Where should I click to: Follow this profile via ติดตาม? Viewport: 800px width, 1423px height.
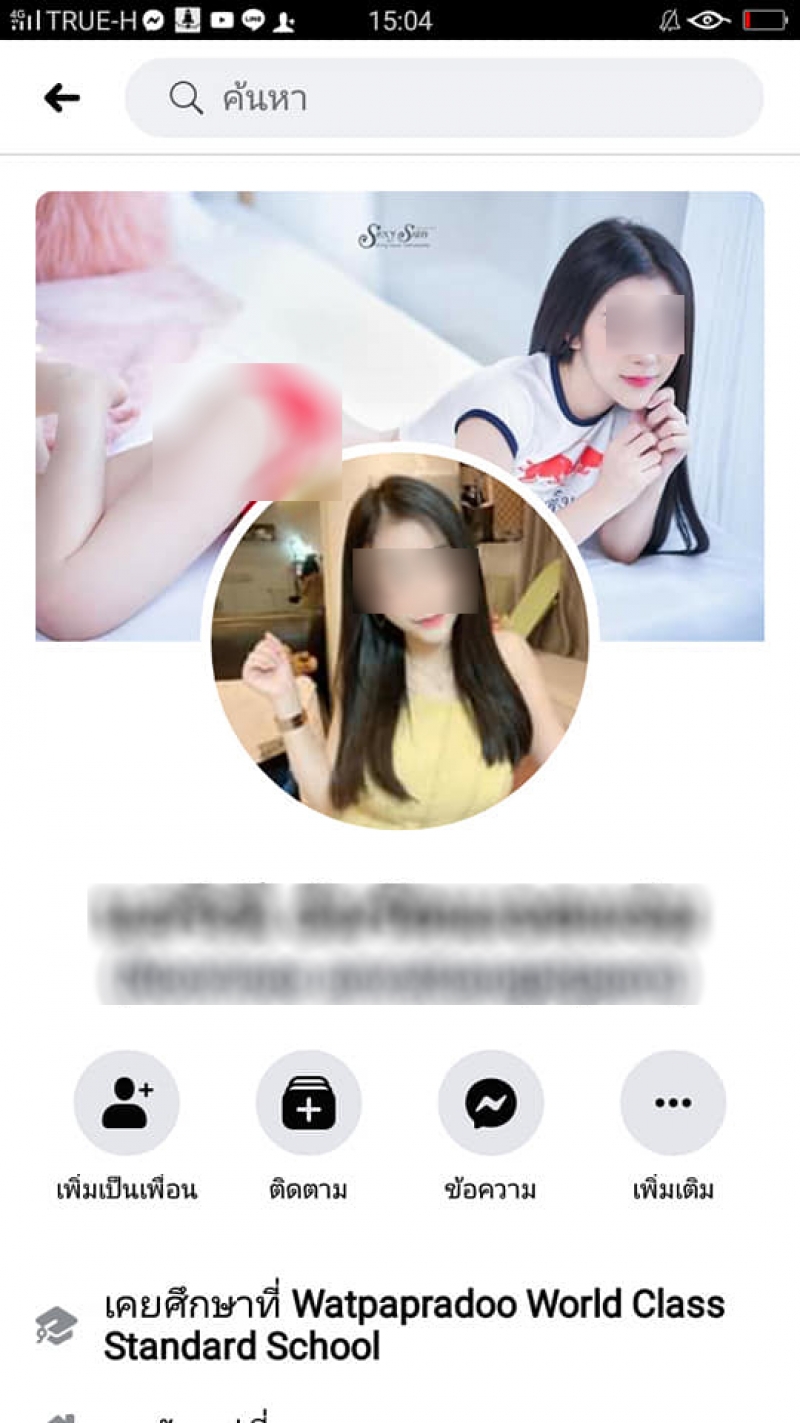(x=308, y=1103)
